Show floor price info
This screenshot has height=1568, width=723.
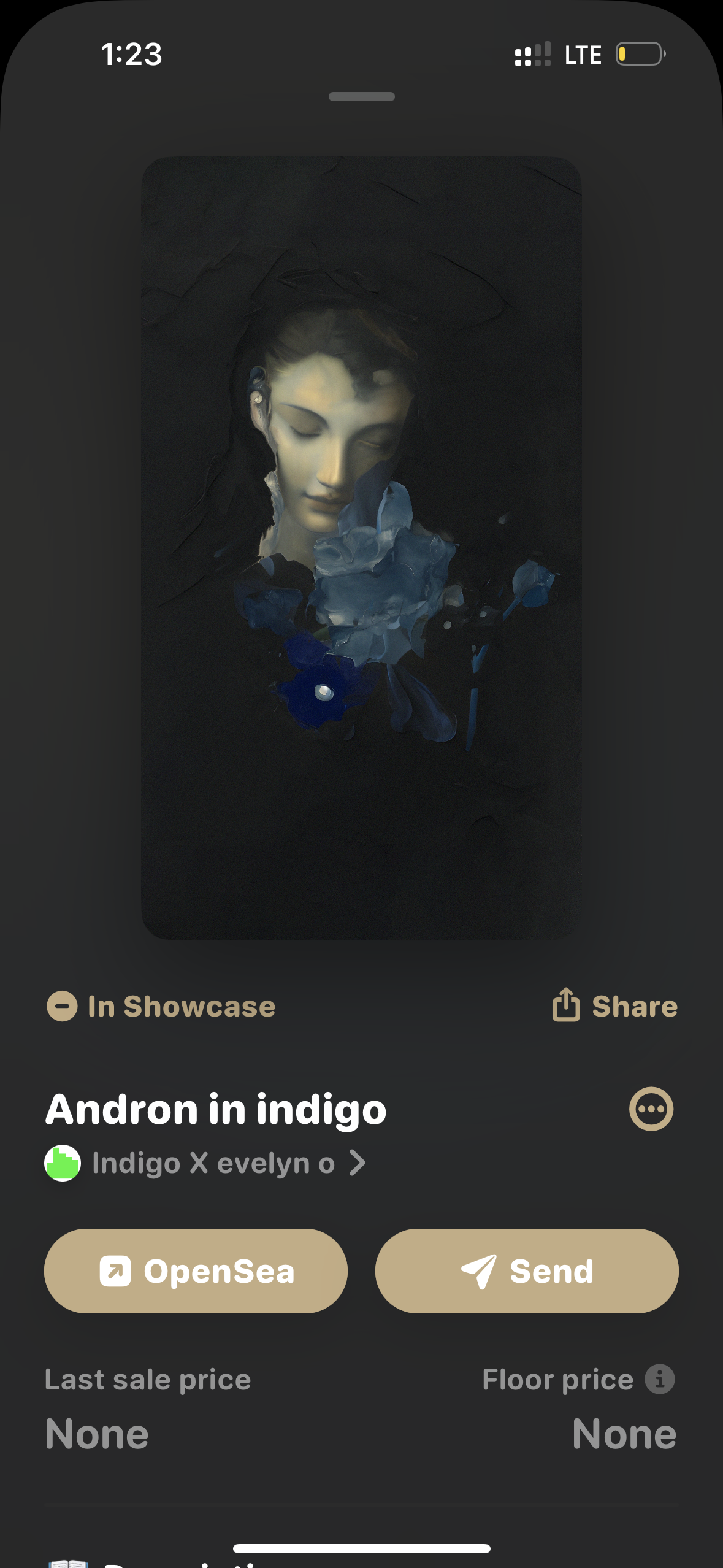point(659,1380)
